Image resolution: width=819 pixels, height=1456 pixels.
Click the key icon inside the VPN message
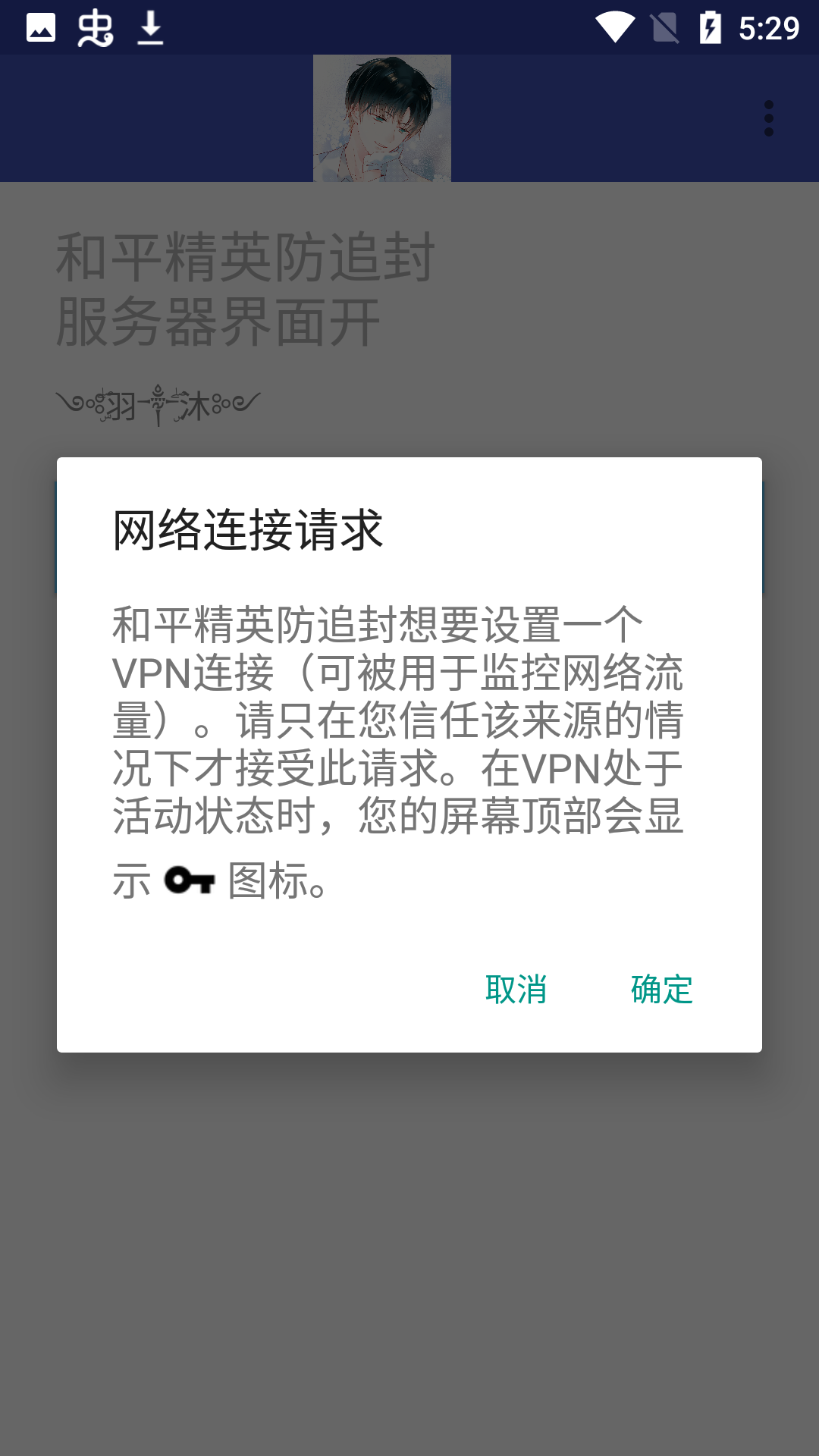click(190, 880)
